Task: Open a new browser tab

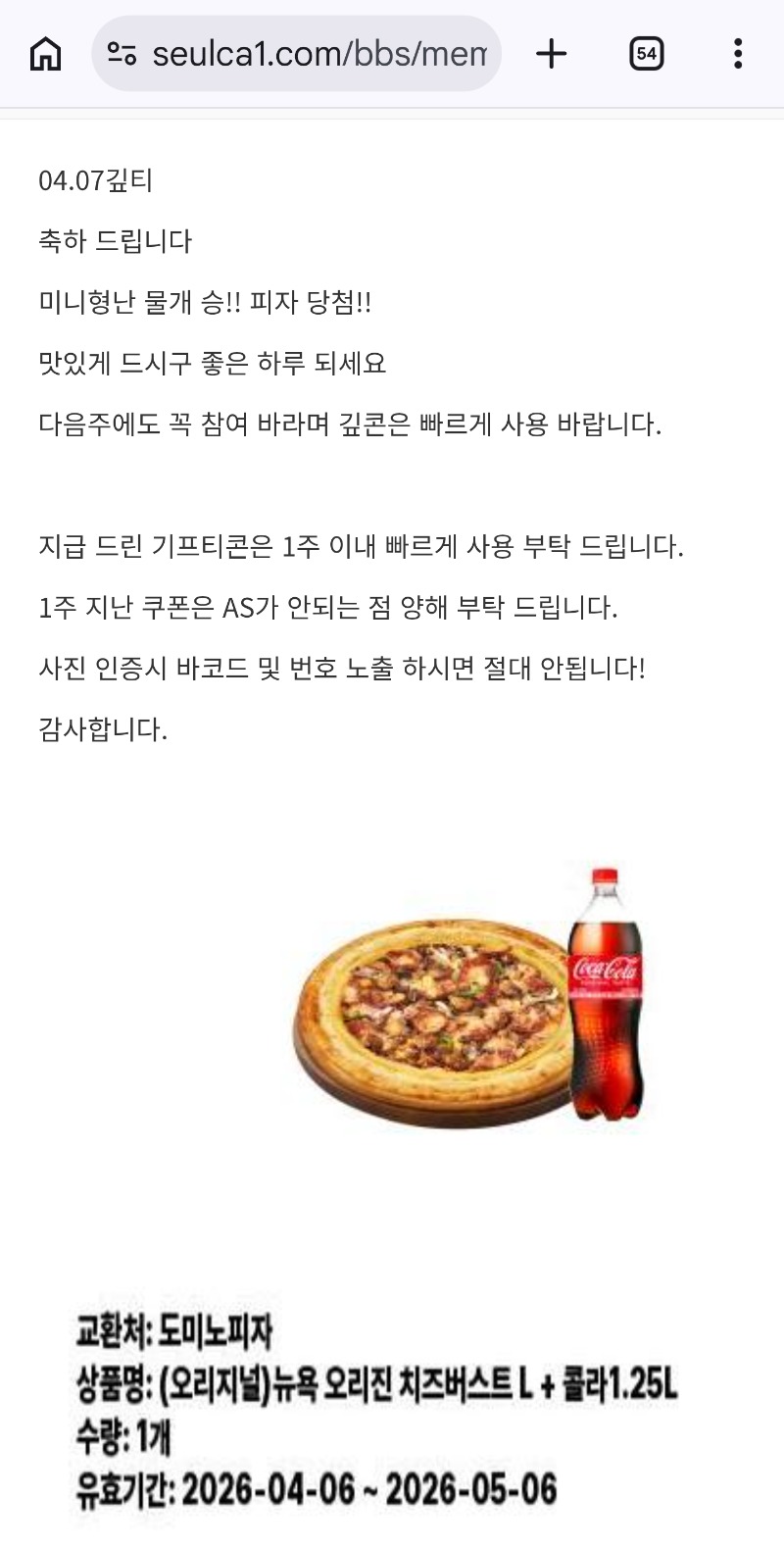Action: pyautogui.click(x=552, y=54)
